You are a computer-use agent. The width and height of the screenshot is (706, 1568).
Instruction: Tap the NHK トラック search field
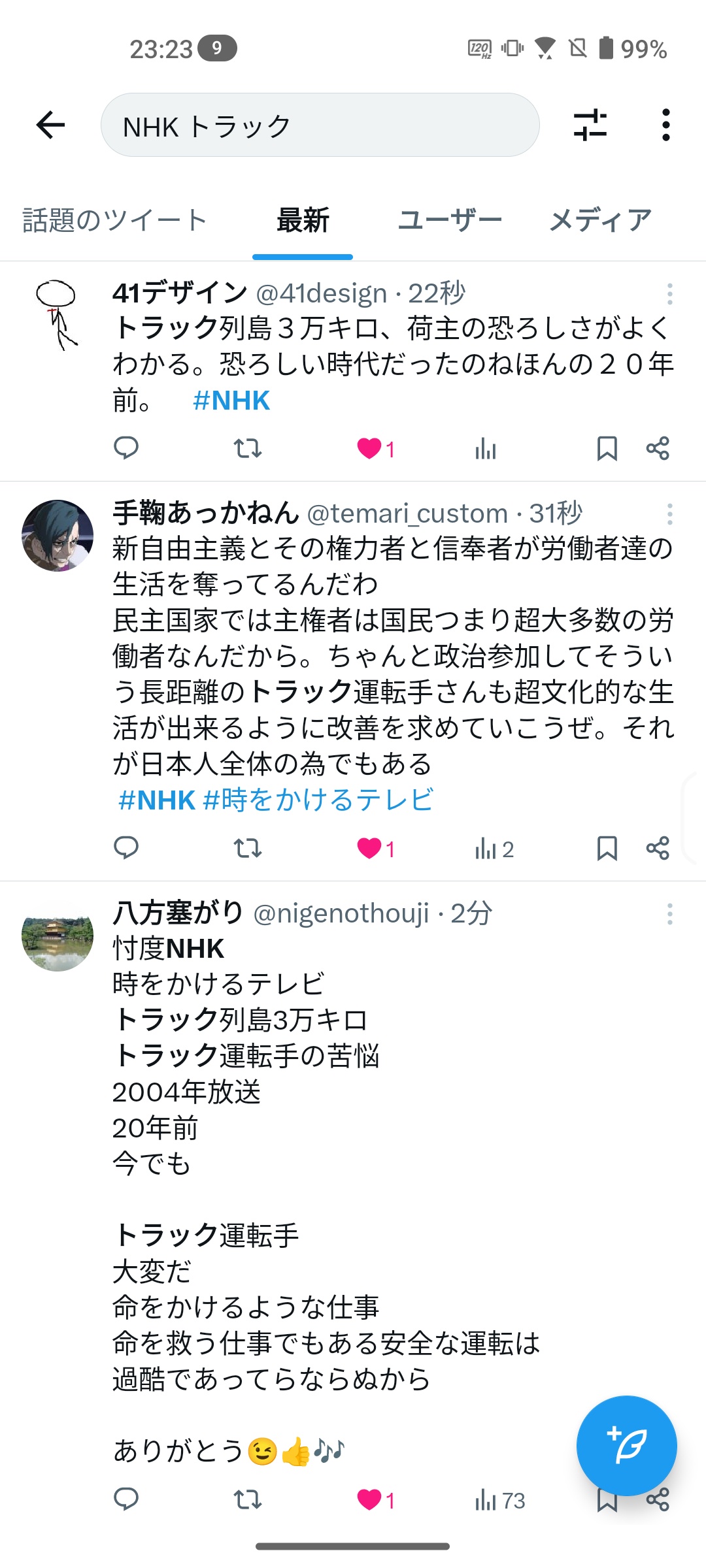320,125
